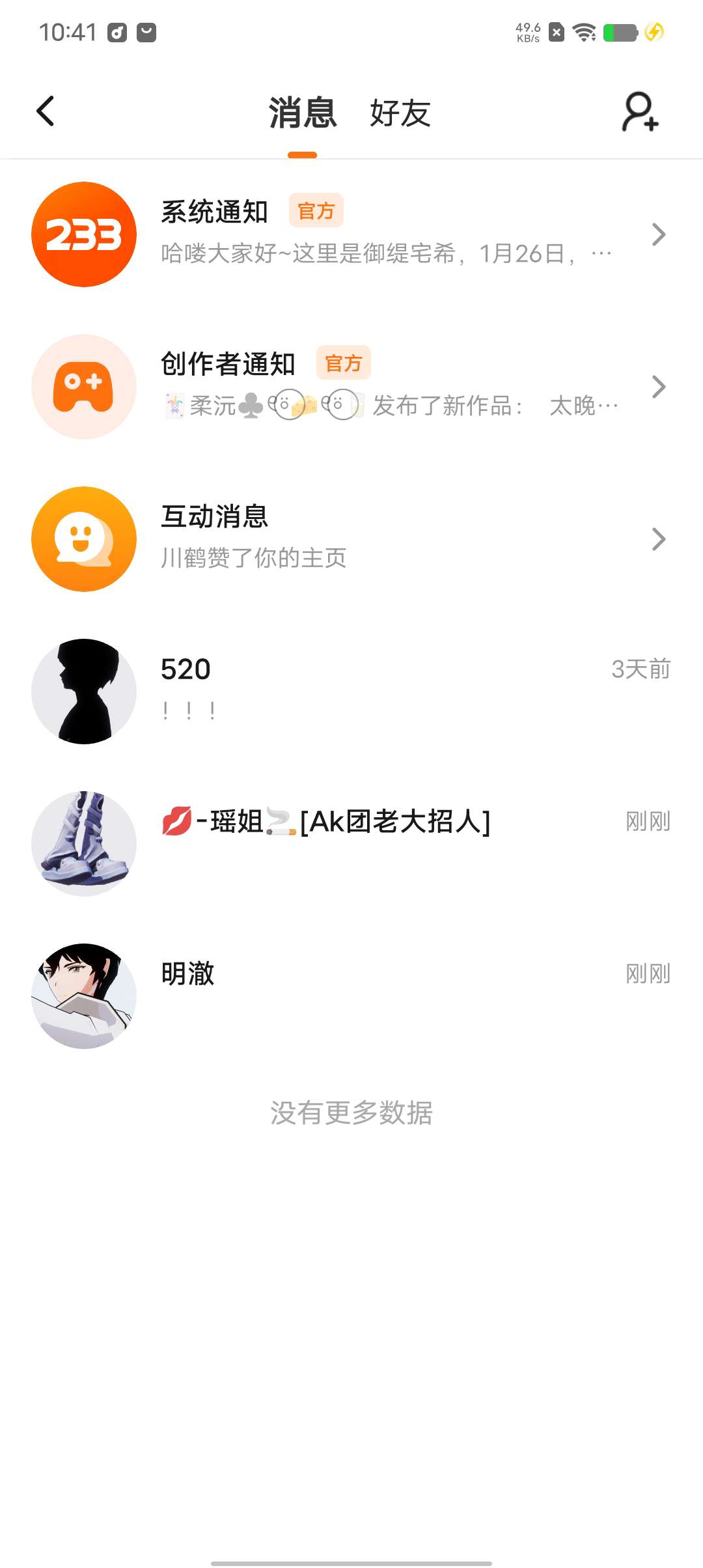Open the chat with 瑶姐 [Ak团老大招人]
The width and height of the screenshot is (703, 1568).
[x=351, y=844]
